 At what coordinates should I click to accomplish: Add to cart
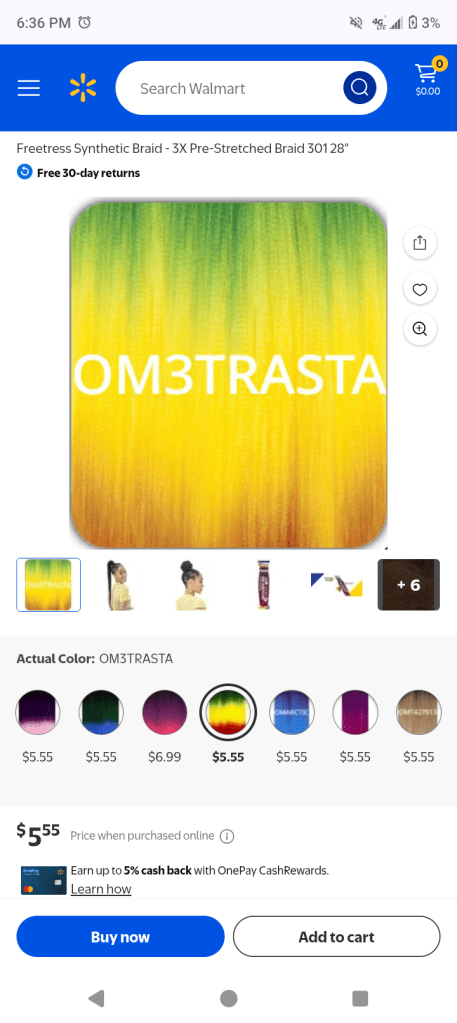pyautogui.click(x=337, y=936)
